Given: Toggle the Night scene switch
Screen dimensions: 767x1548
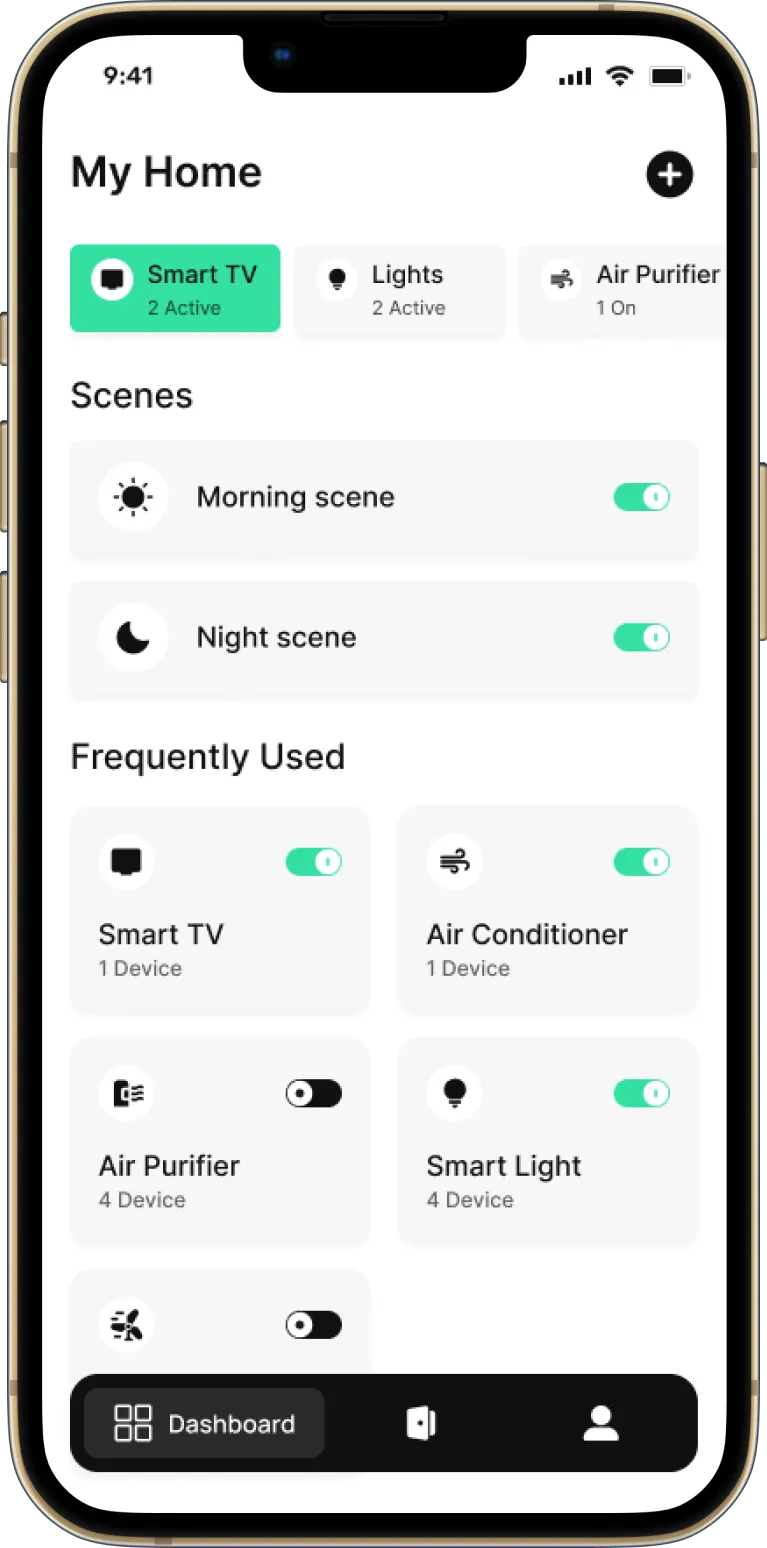Looking at the screenshot, I should pyautogui.click(x=641, y=637).
